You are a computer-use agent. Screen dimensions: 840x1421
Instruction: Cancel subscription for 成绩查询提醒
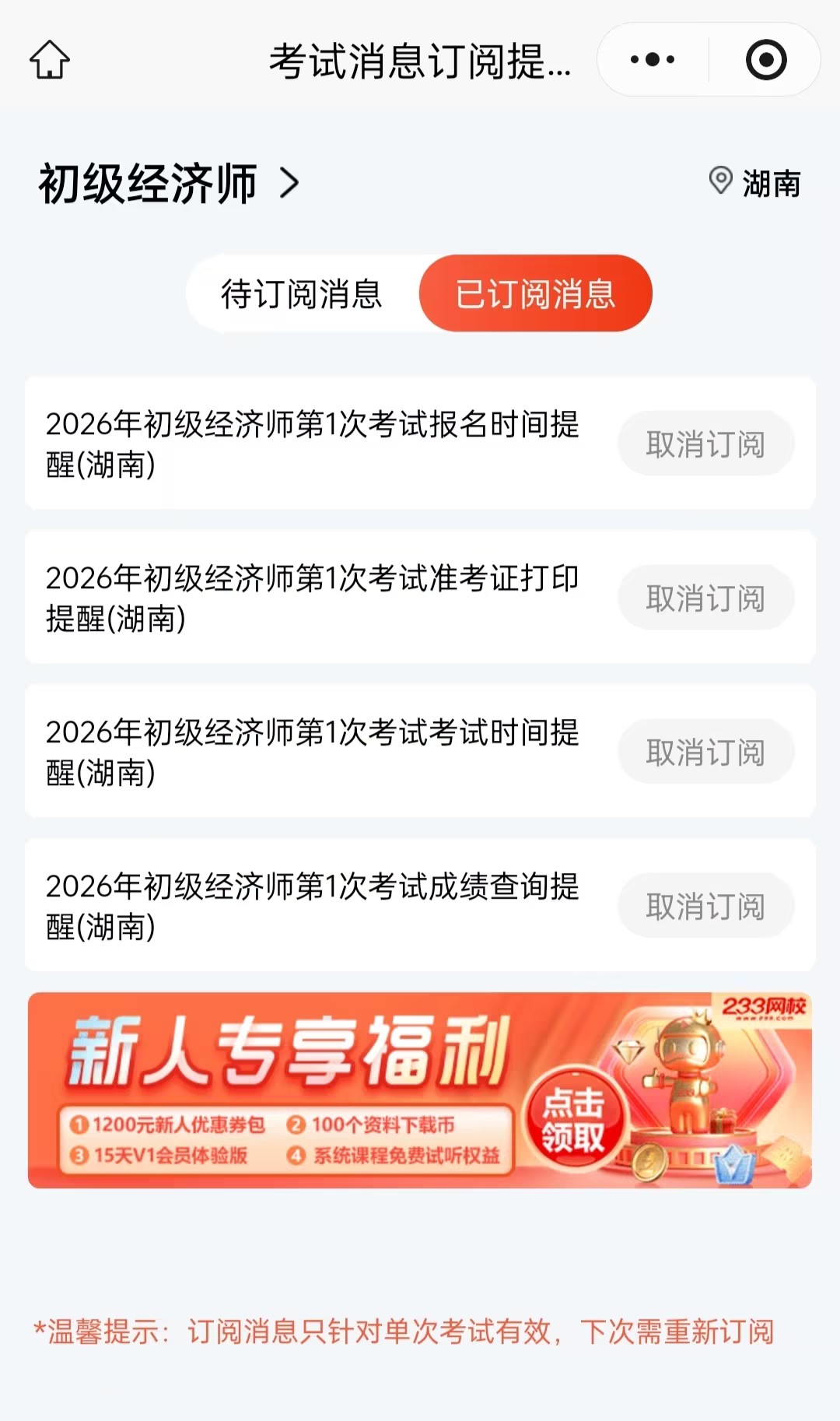coord(705,906)
